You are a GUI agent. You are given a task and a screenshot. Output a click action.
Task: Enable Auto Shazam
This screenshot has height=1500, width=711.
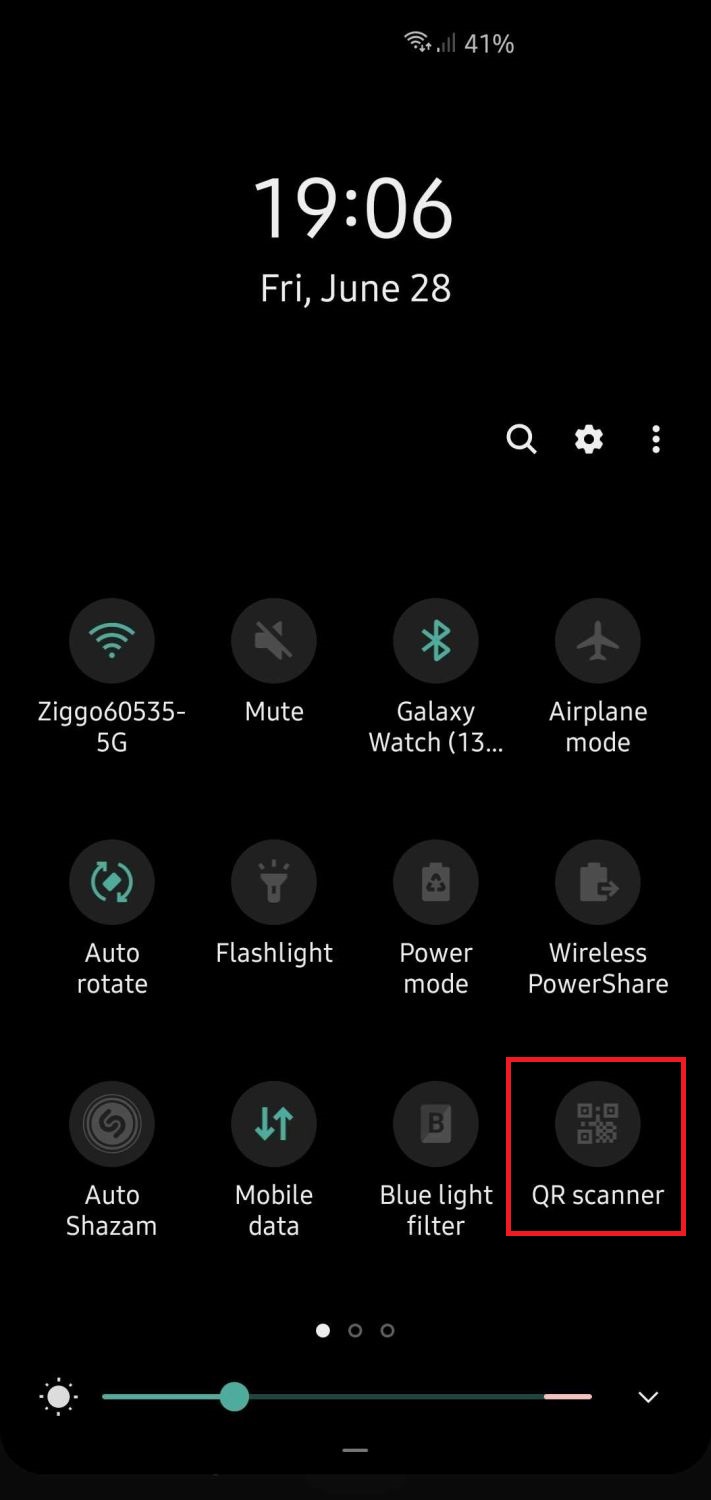click(x=112, y=1124)
